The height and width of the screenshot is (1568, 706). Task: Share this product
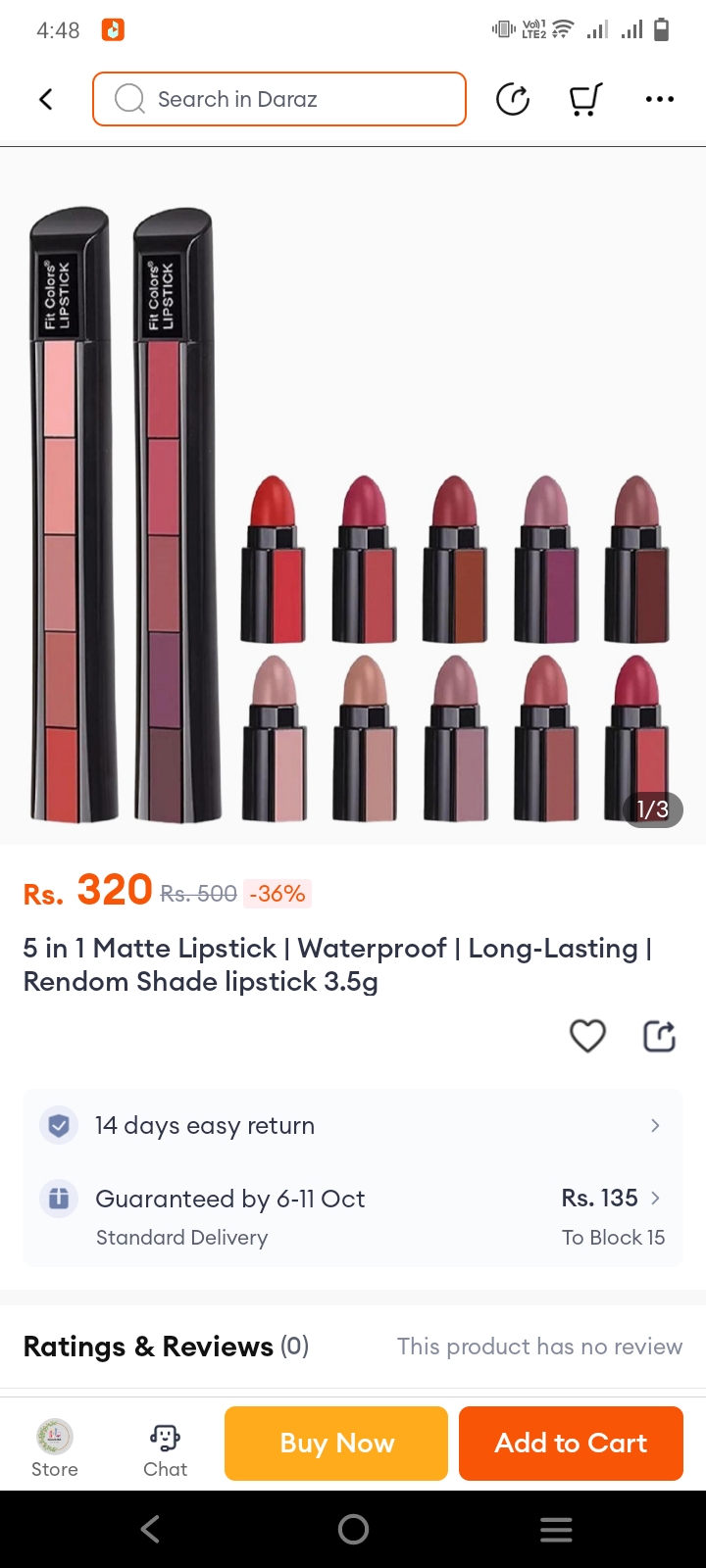coord(659,1036)
